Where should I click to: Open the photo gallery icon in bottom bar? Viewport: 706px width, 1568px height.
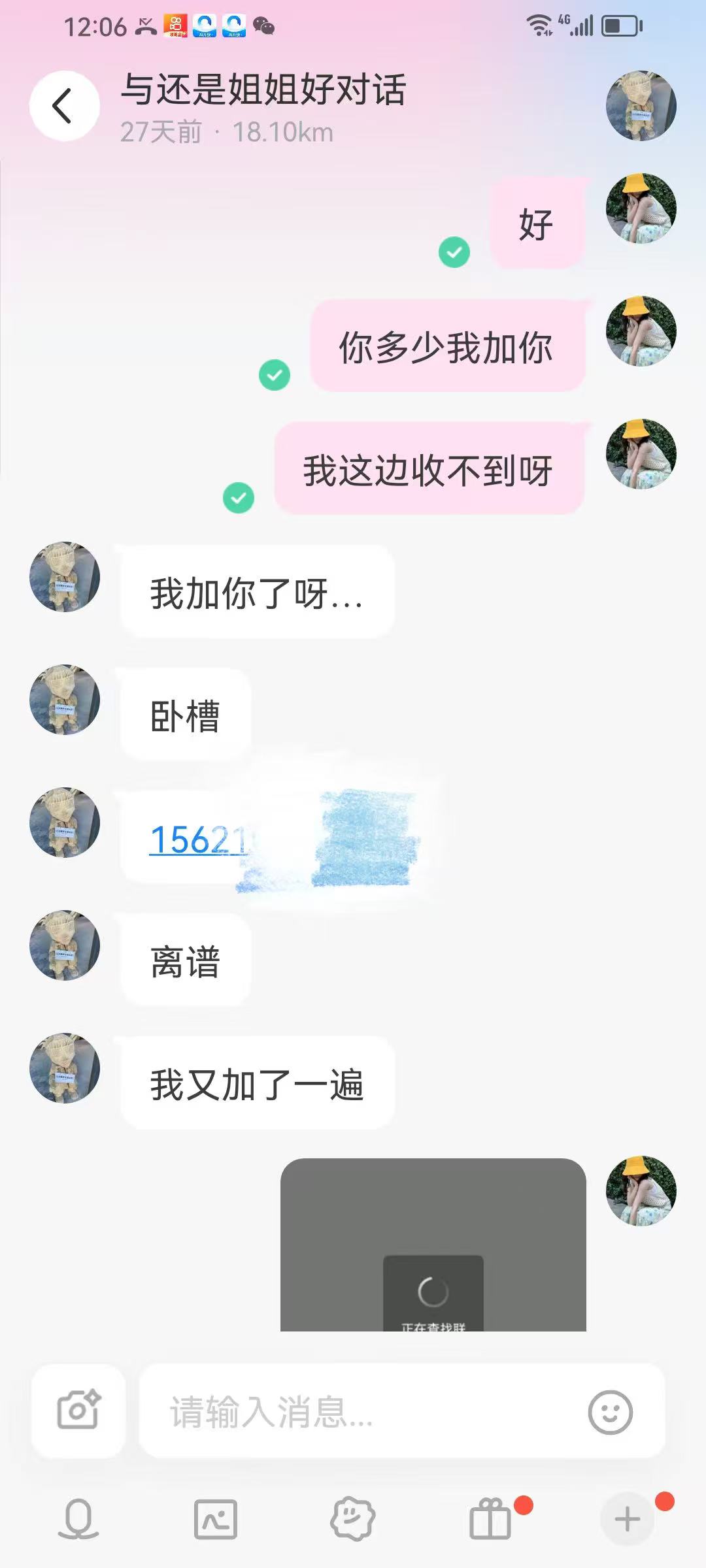[x=215, y=1518]
